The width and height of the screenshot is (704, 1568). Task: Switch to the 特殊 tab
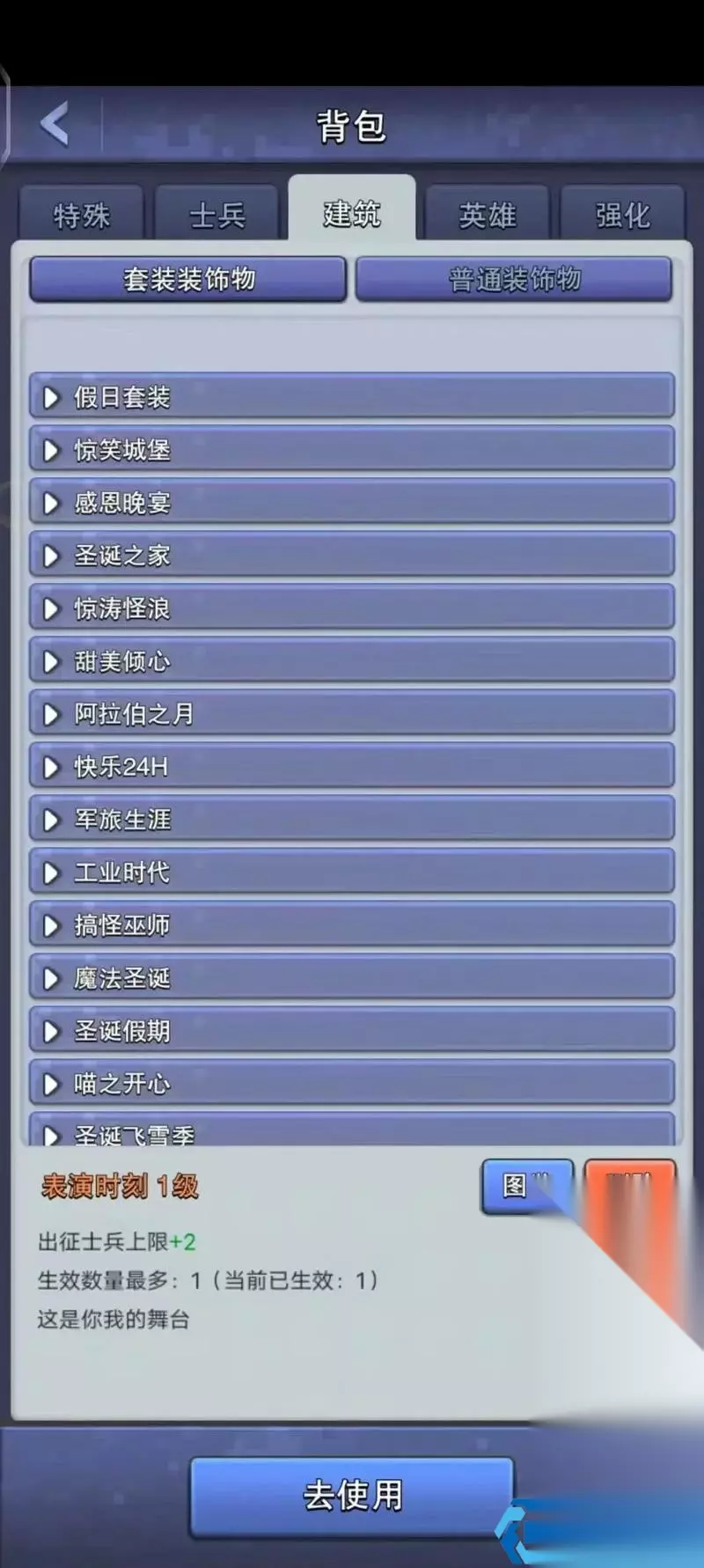(x=81, y=213)
